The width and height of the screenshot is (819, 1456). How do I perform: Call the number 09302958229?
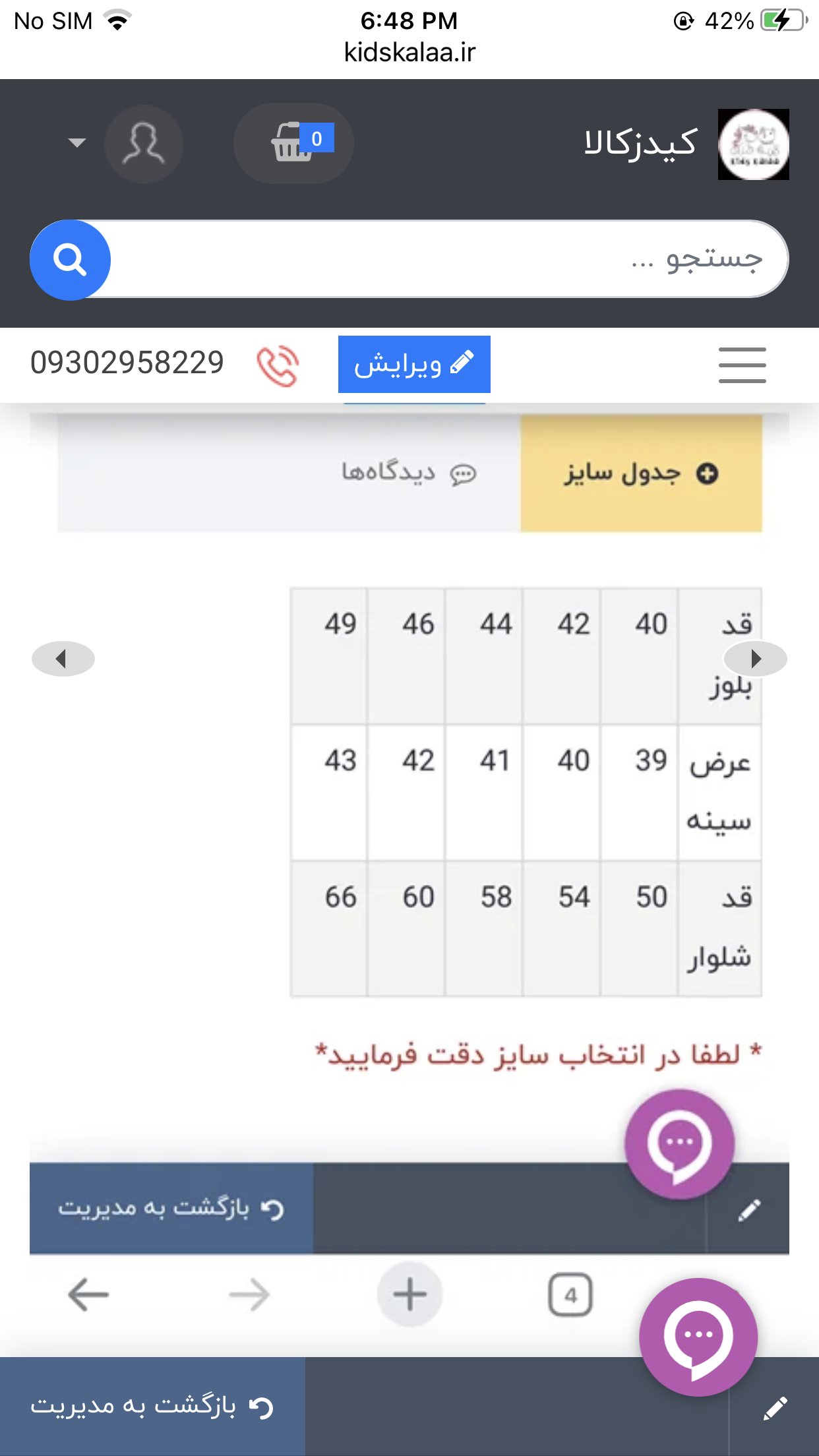(127, 363)
